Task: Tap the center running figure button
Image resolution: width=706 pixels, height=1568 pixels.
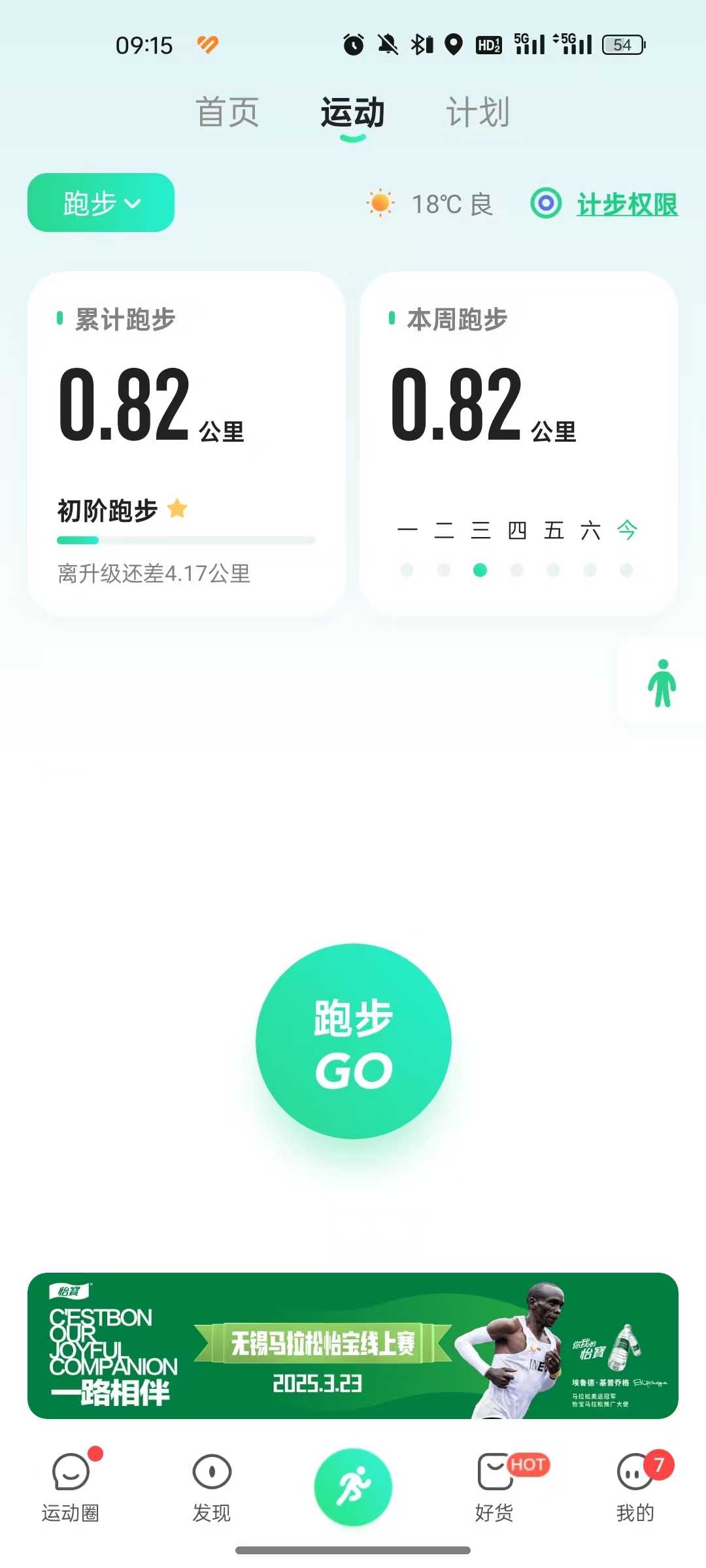Action: (353, 1486)
